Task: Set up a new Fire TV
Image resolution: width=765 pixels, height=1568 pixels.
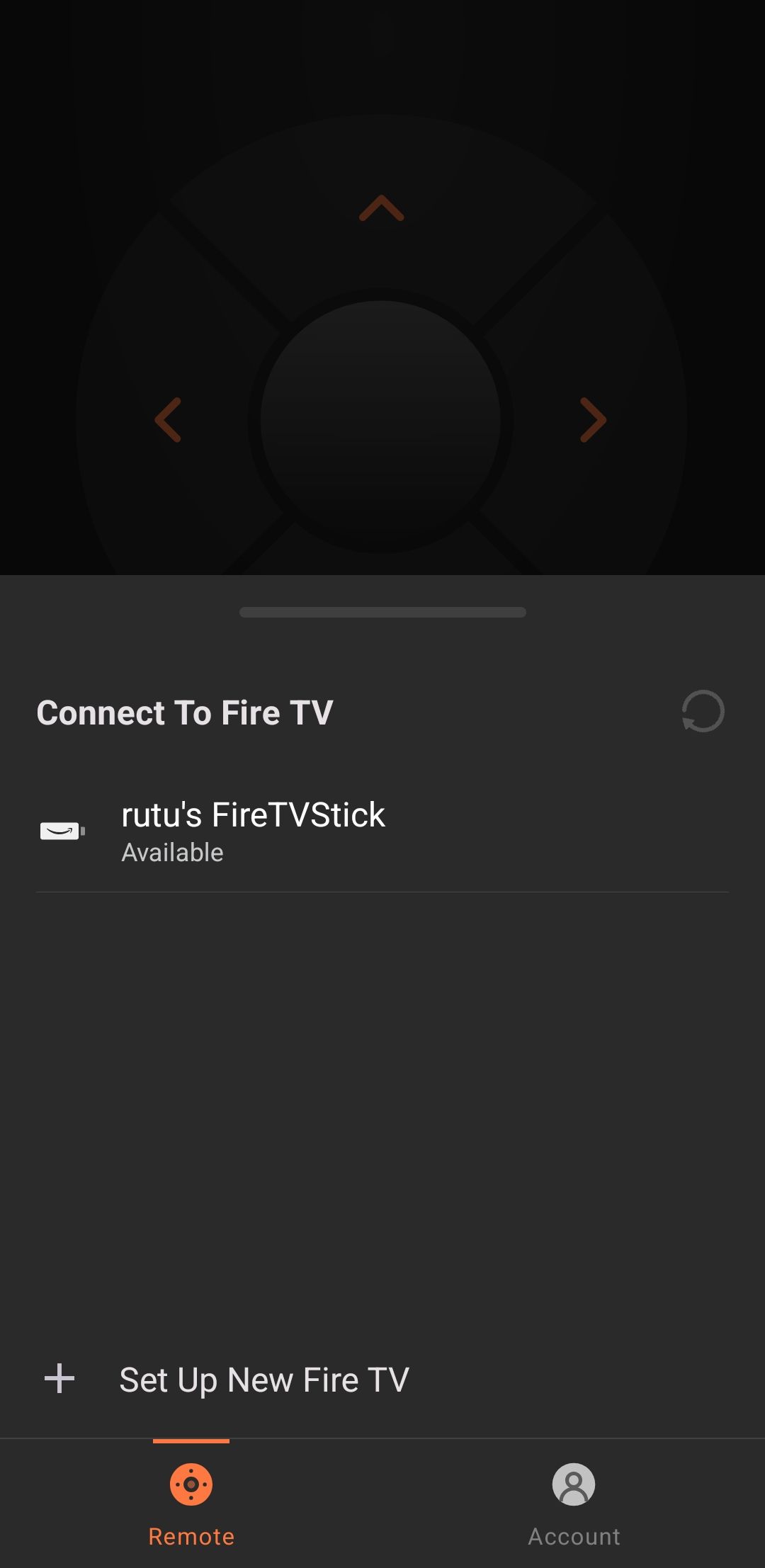Action: 263,1379
